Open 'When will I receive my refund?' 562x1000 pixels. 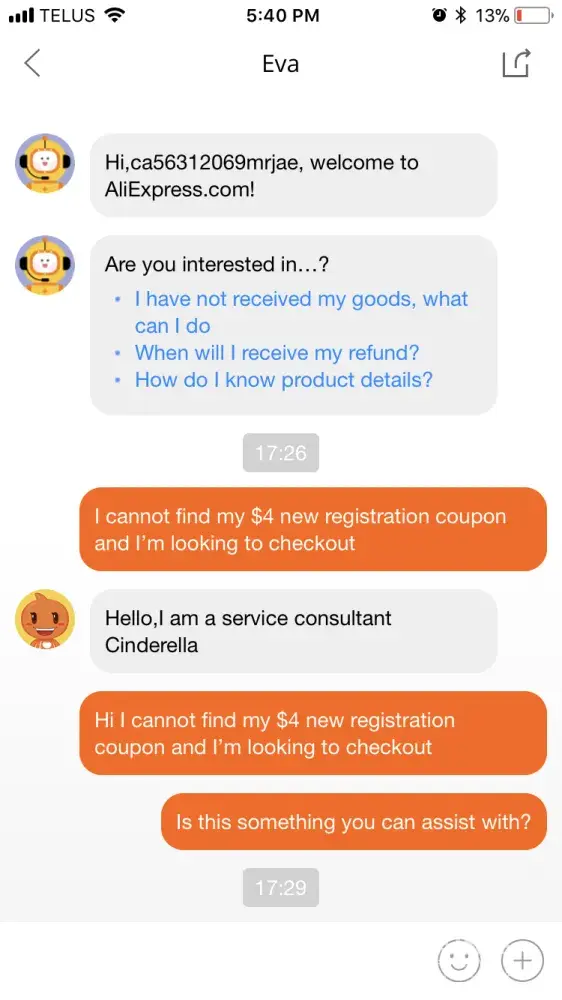[277, 353]
